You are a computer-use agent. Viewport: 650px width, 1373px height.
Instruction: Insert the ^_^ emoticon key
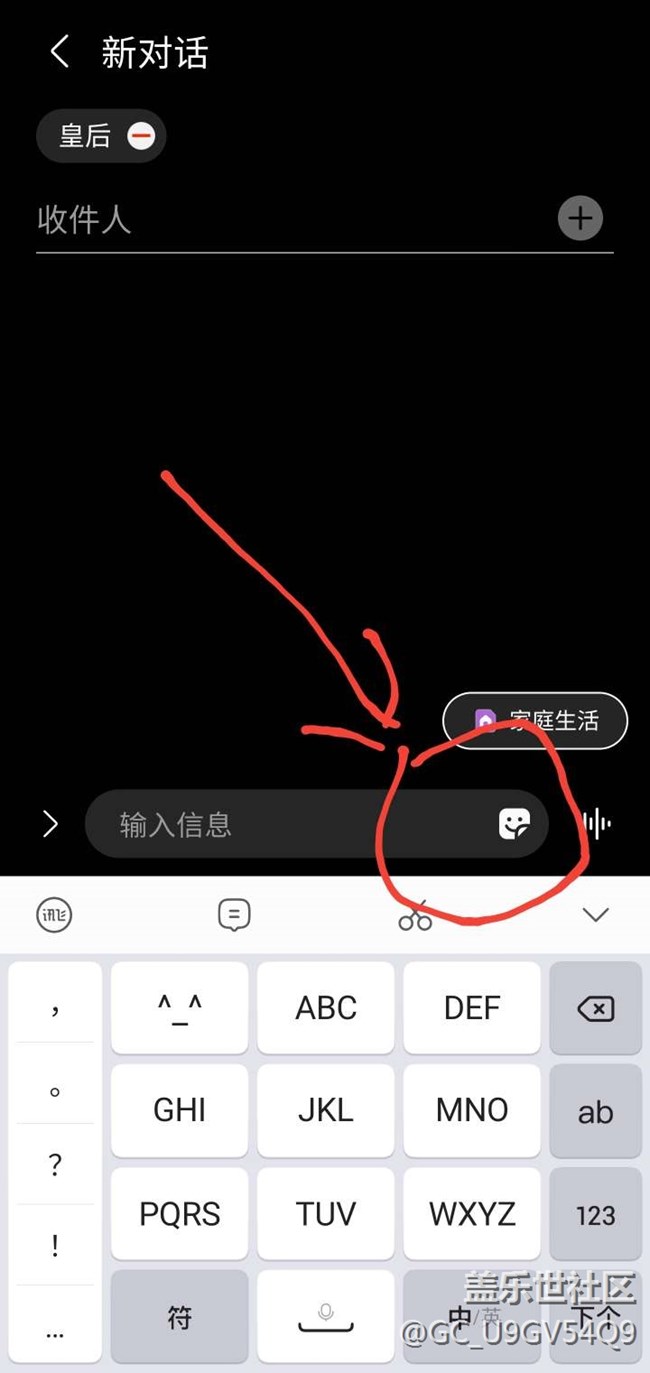(180, 1008)
